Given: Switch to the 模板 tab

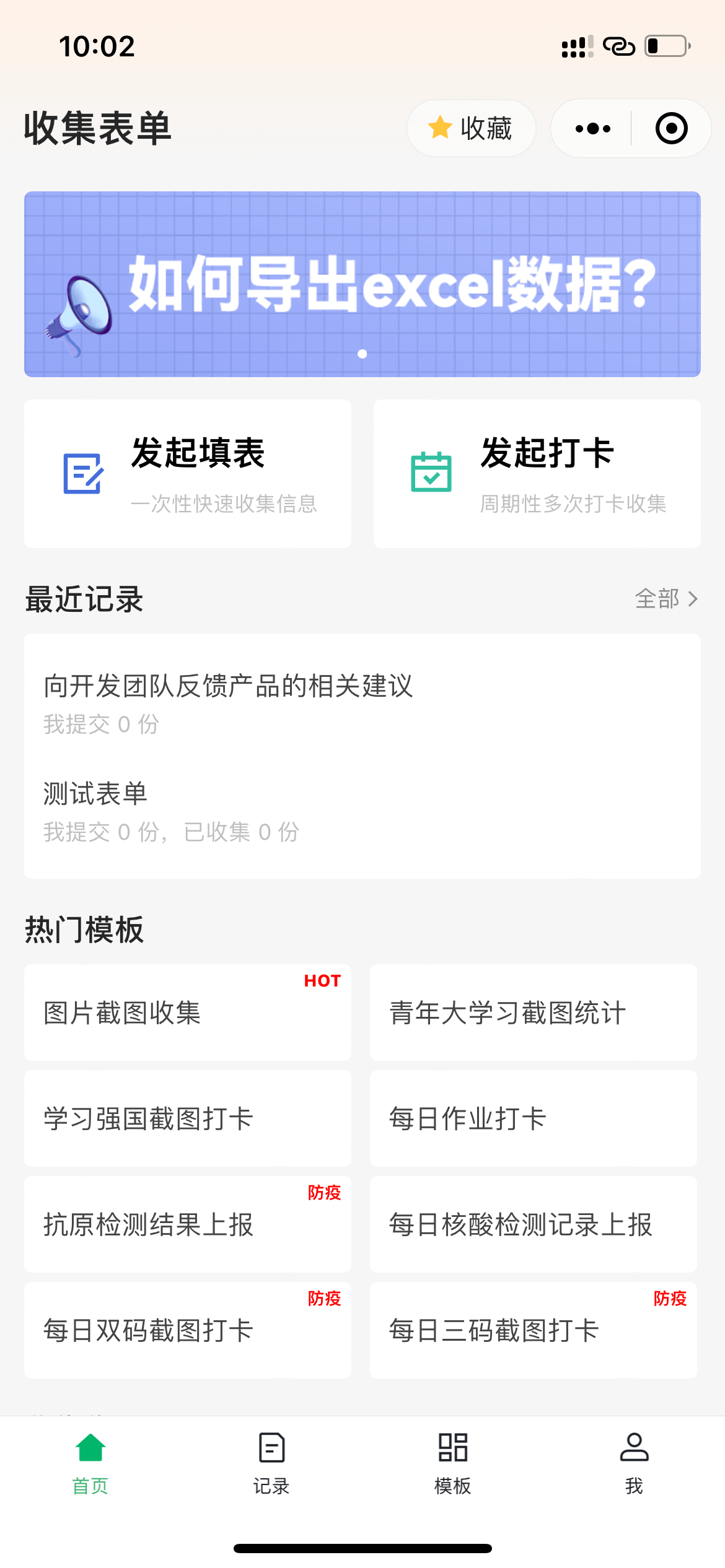Looking at the screenshot, I should point(453,1463).
